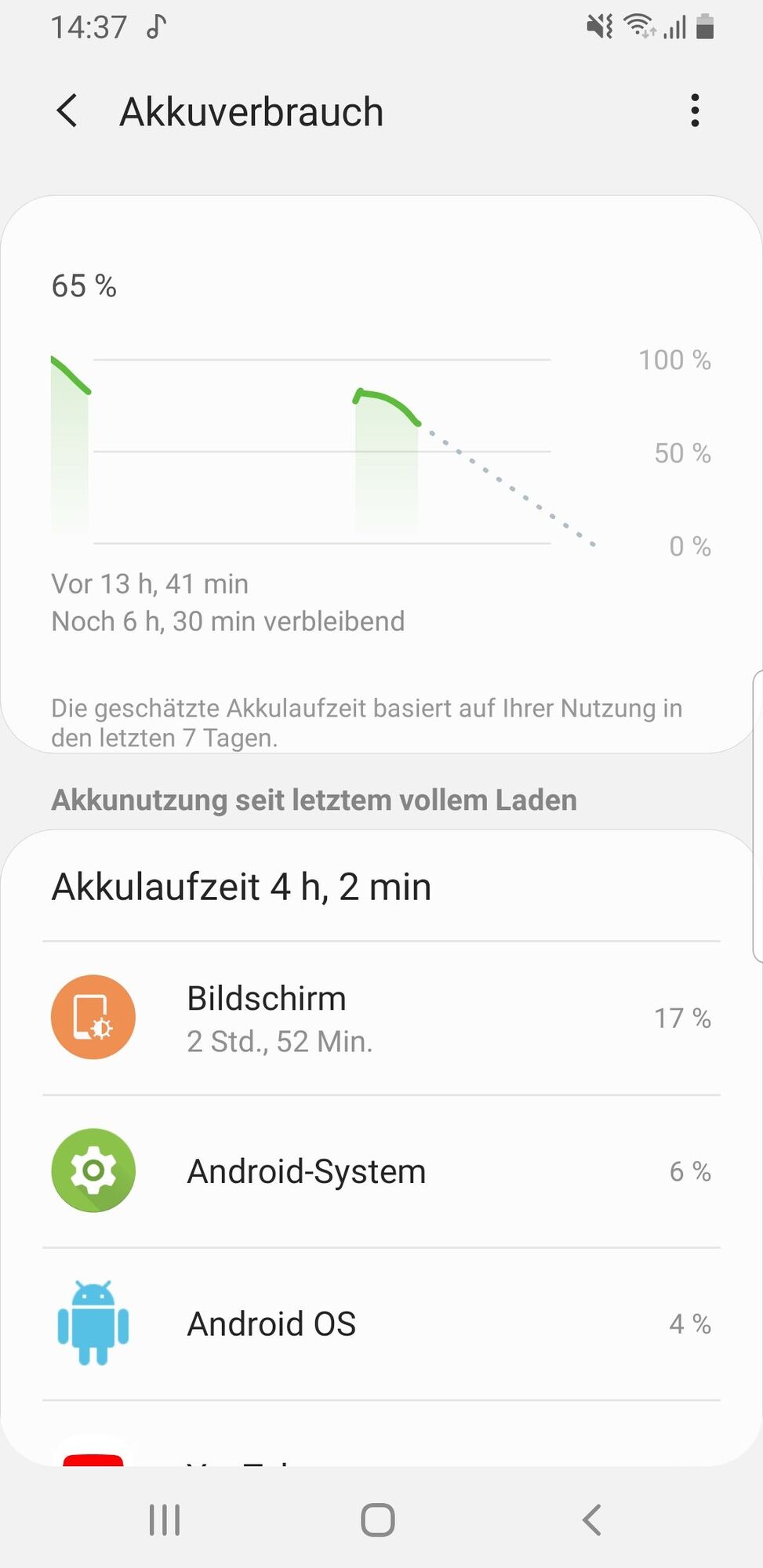The height and width of the screenshot is (1568, 763).
Task: Open Android OS battery usage details
Action: tap(381, 1323)
